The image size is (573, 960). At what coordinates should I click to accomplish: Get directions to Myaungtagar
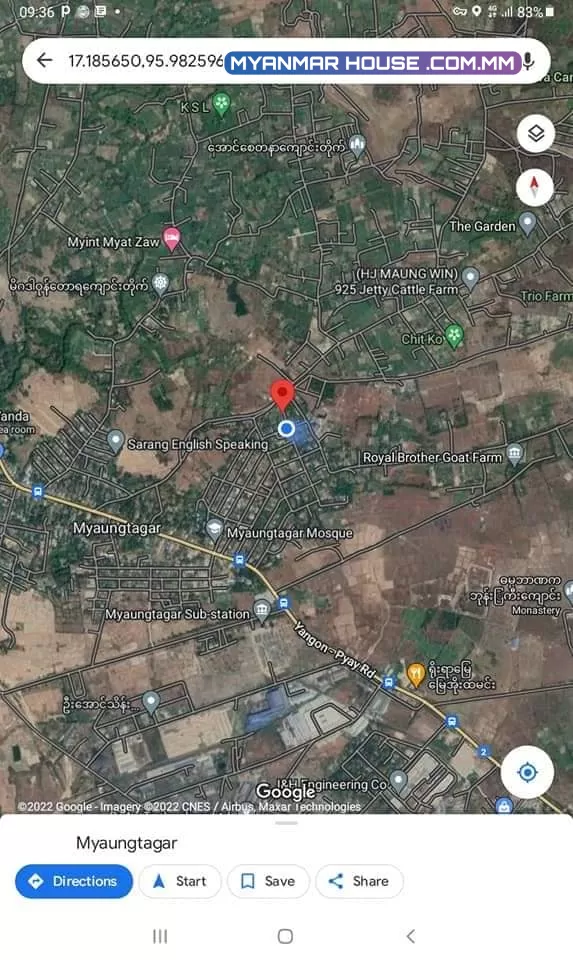click(x=74, y=881)
